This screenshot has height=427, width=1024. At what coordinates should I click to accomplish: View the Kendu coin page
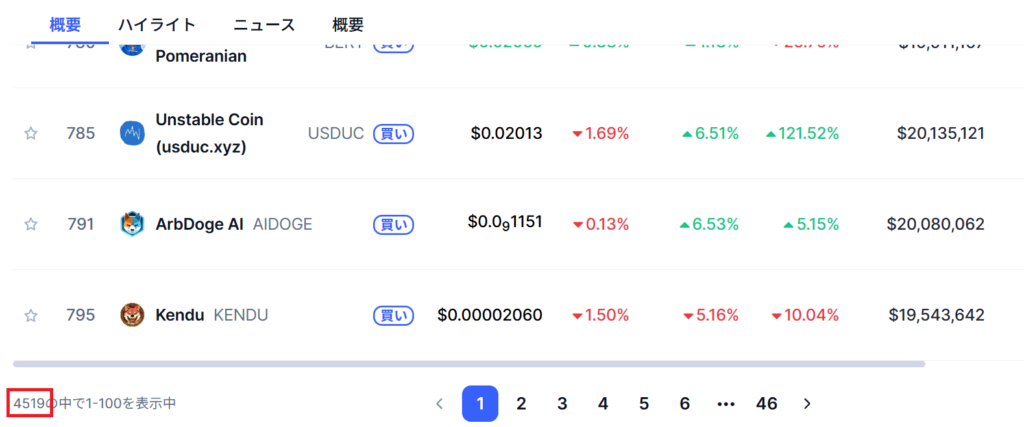click(x=179, y=315)
